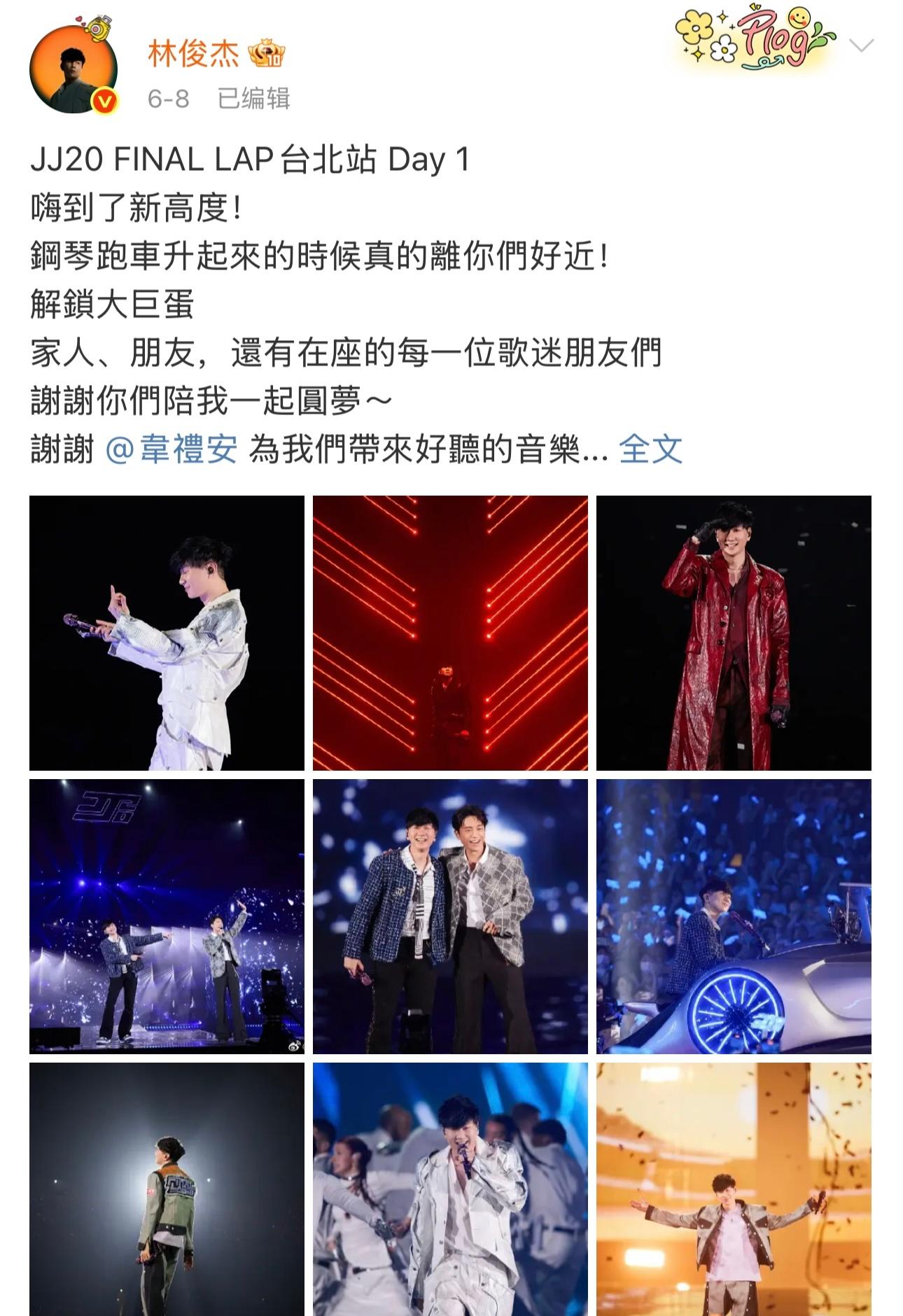
Task: Open the post options chevron menu
Action: pos(860,46)
